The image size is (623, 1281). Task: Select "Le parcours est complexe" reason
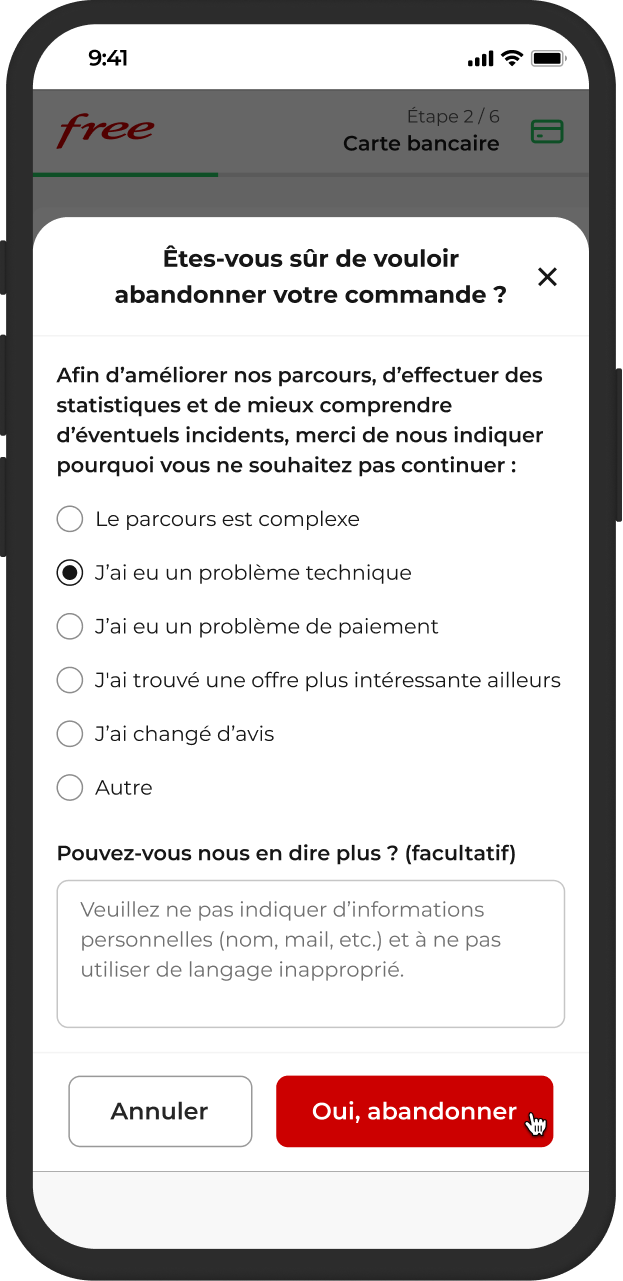pyautogui.click(x=70, y=519)
